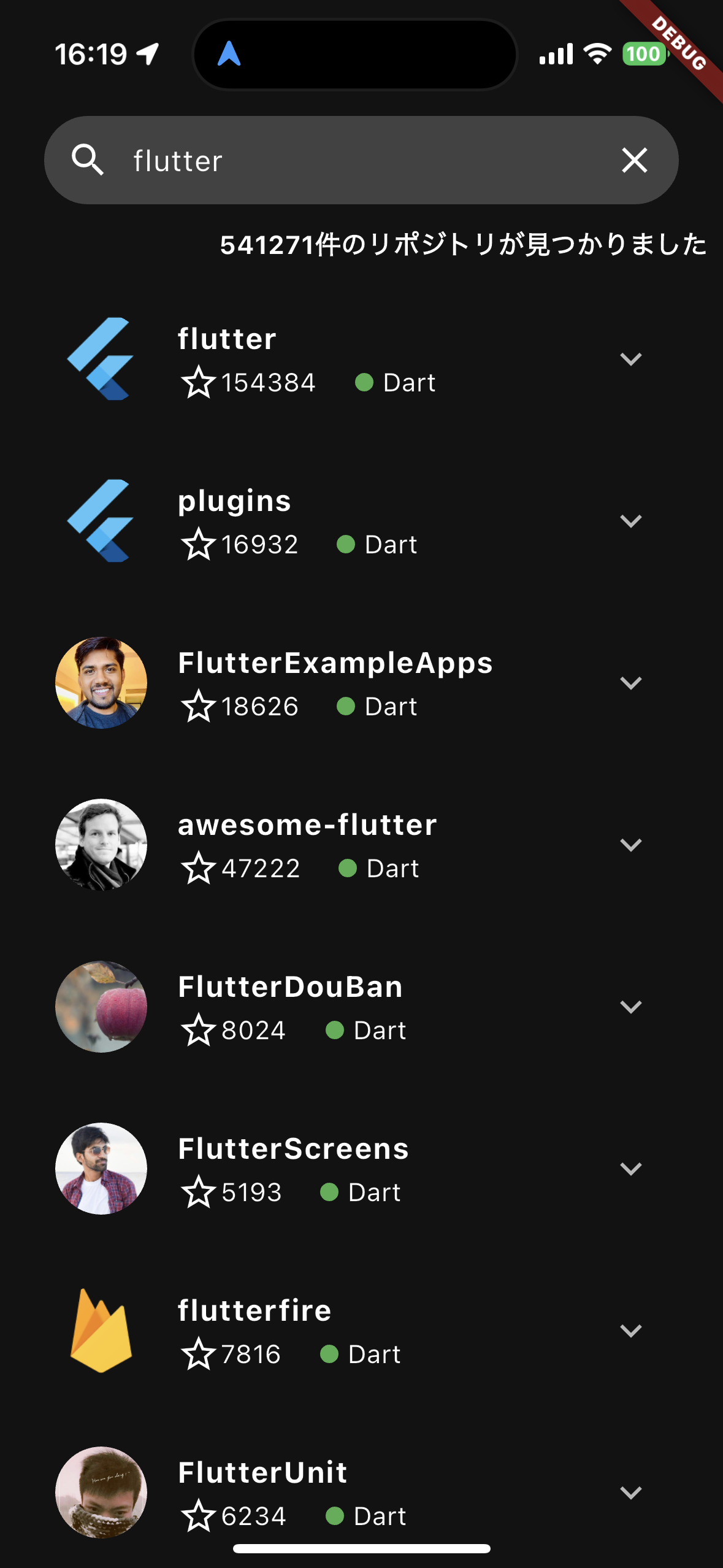Tap the green Dart language dot for flutter
This screenshot has height=1568, width=723.
[365, 382]
